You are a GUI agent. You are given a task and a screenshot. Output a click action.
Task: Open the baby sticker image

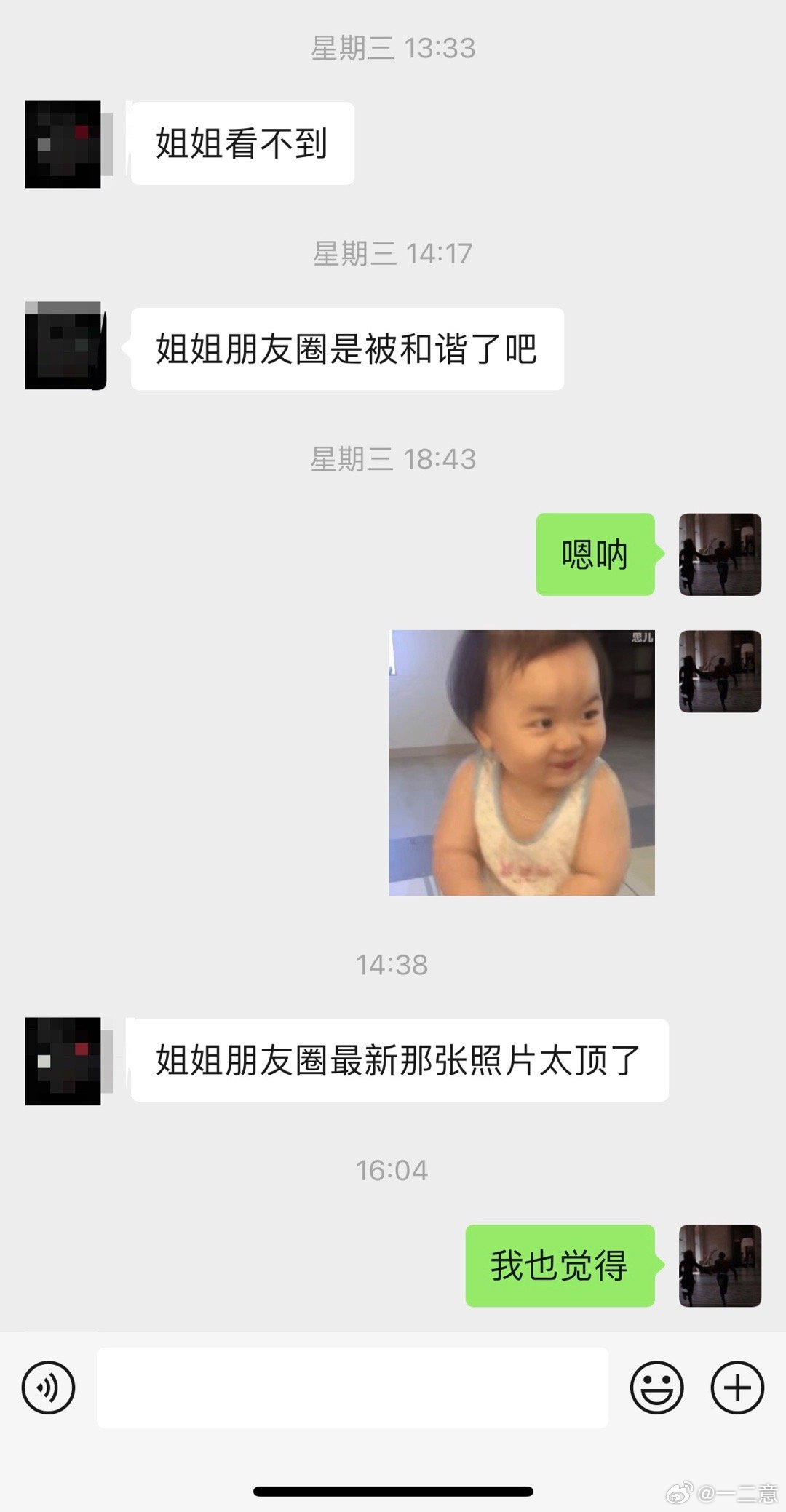521,763
